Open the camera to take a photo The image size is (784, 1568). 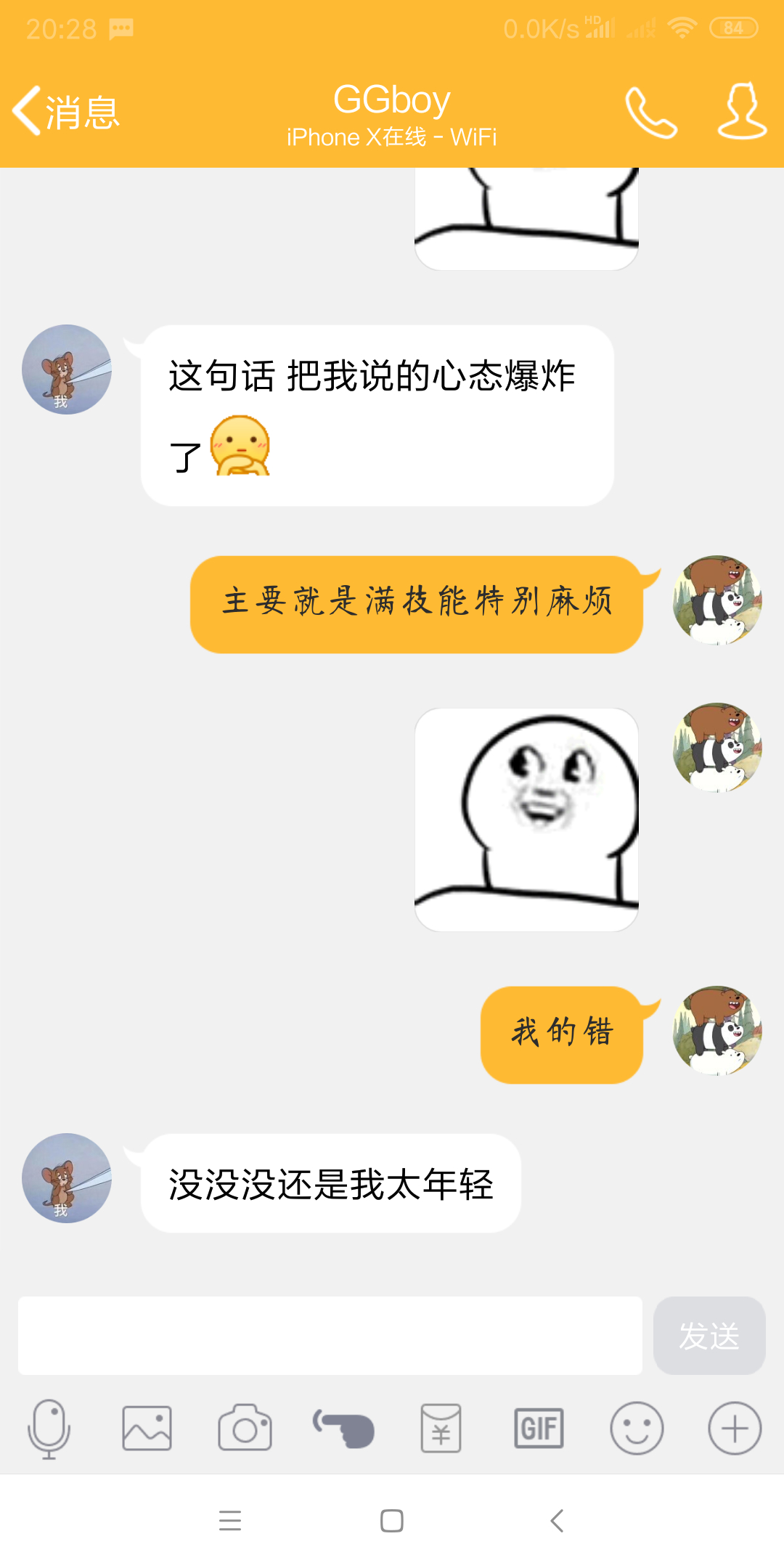click(x=245, y=1428)
